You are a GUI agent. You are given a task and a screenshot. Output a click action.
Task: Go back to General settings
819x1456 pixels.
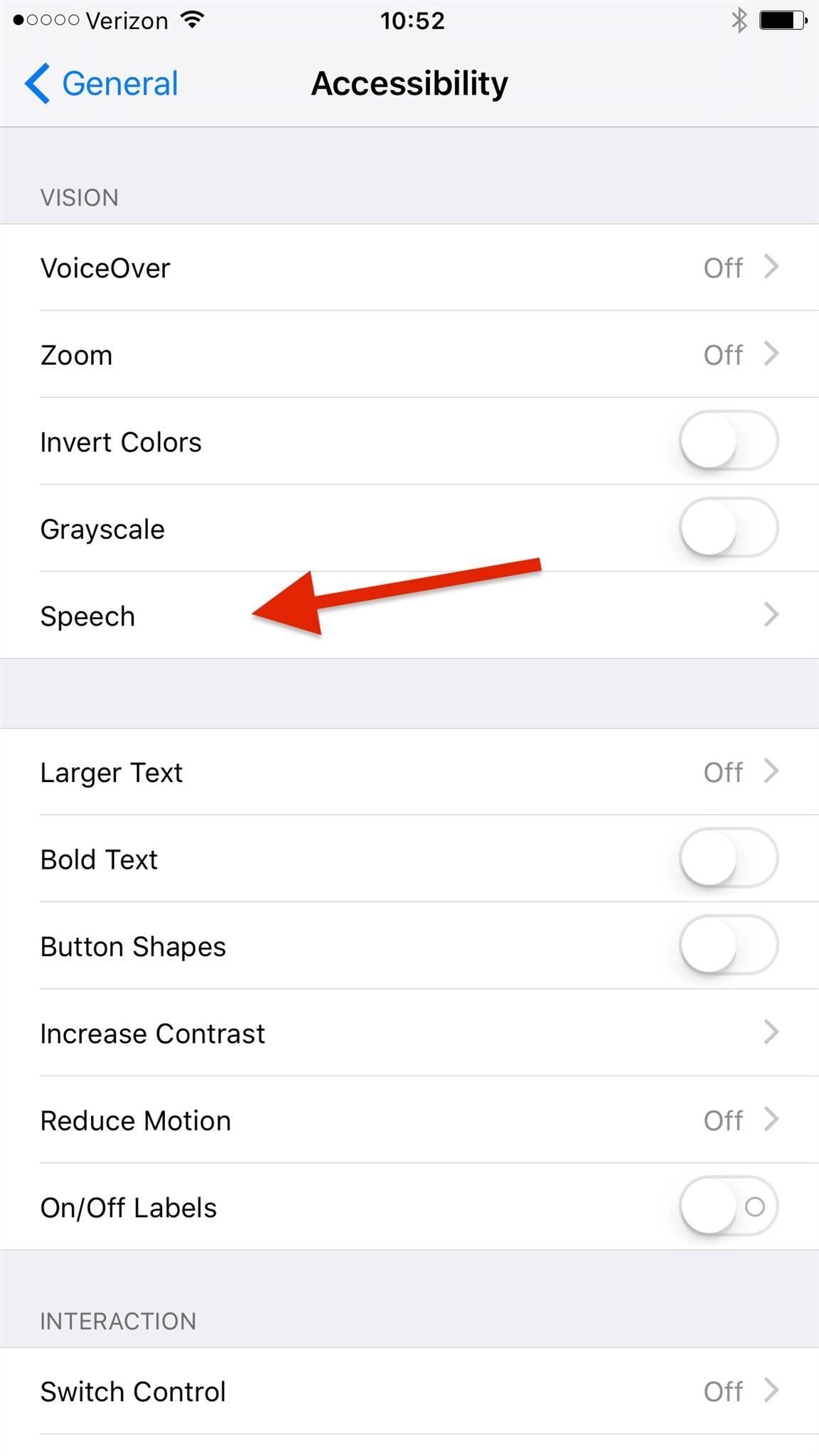102,84
